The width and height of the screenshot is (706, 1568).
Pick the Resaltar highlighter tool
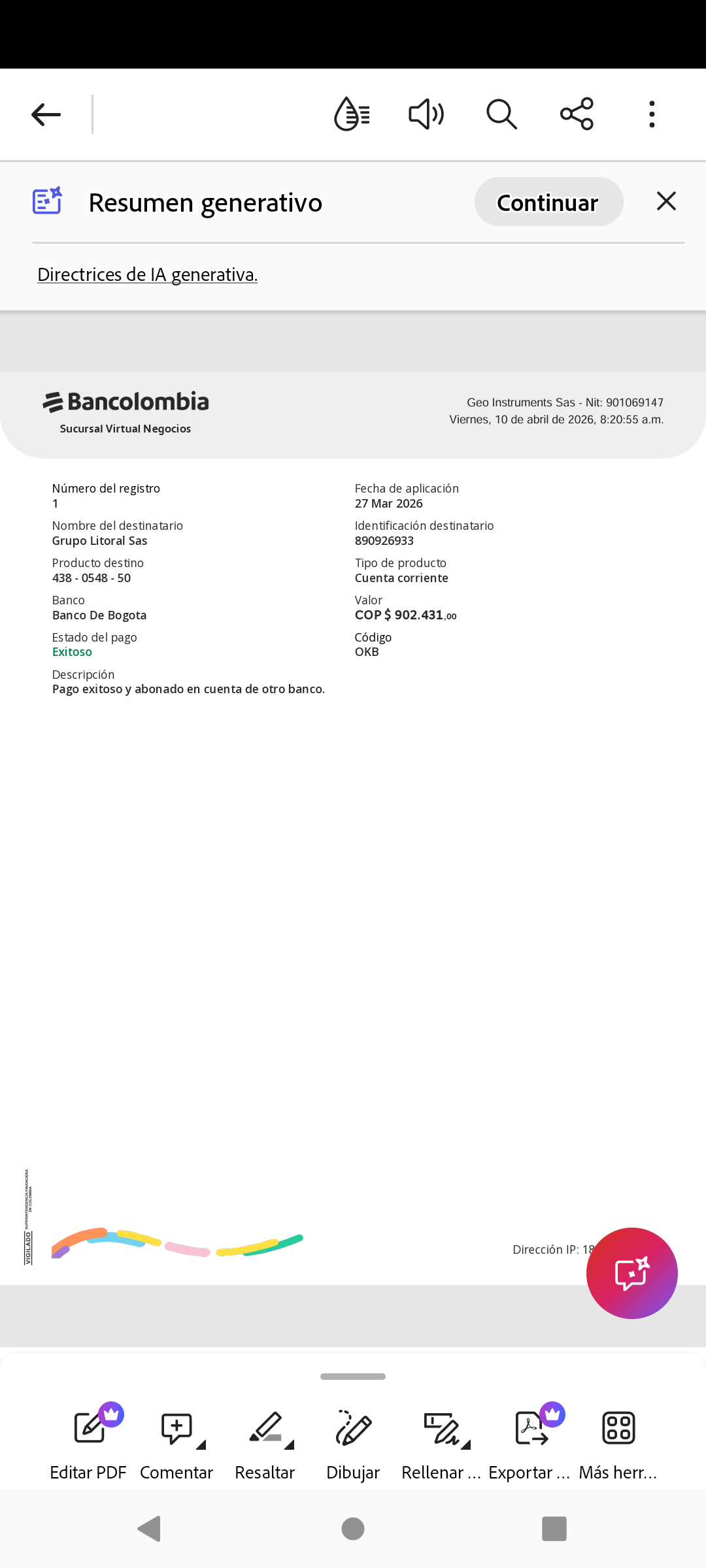pos(265,1442)
